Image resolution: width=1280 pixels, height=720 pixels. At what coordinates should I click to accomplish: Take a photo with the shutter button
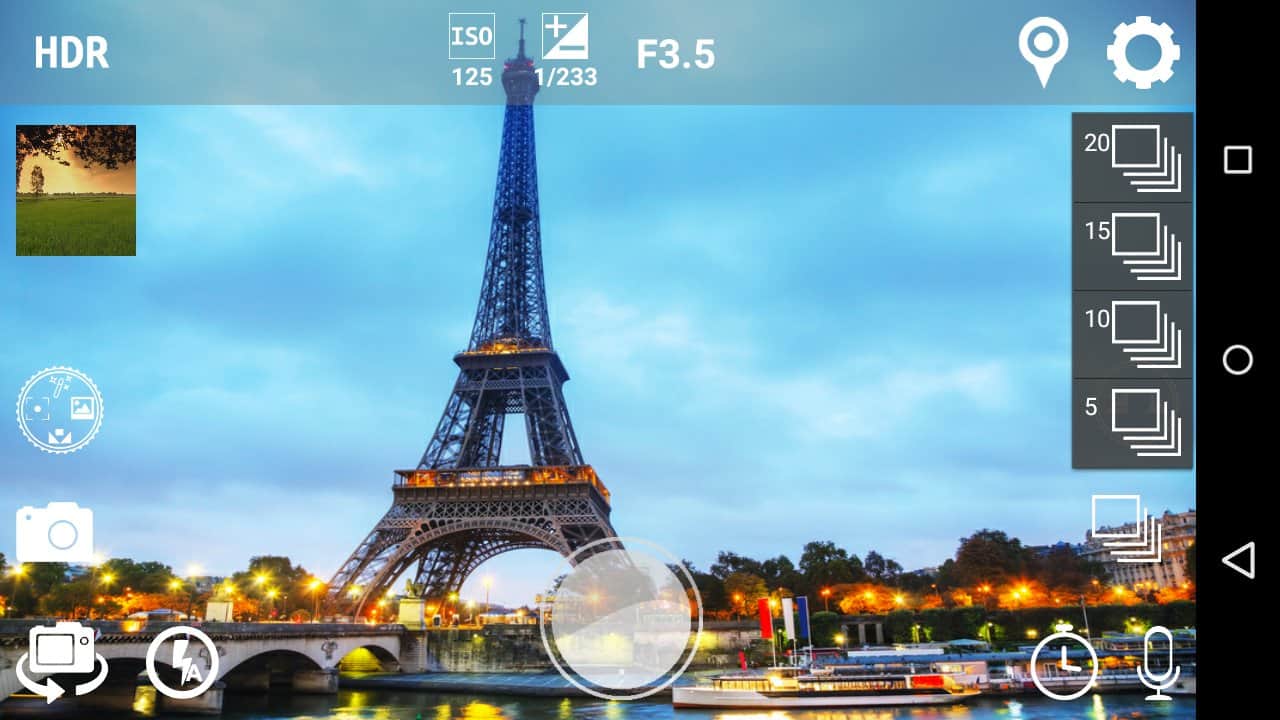[620, 618]
